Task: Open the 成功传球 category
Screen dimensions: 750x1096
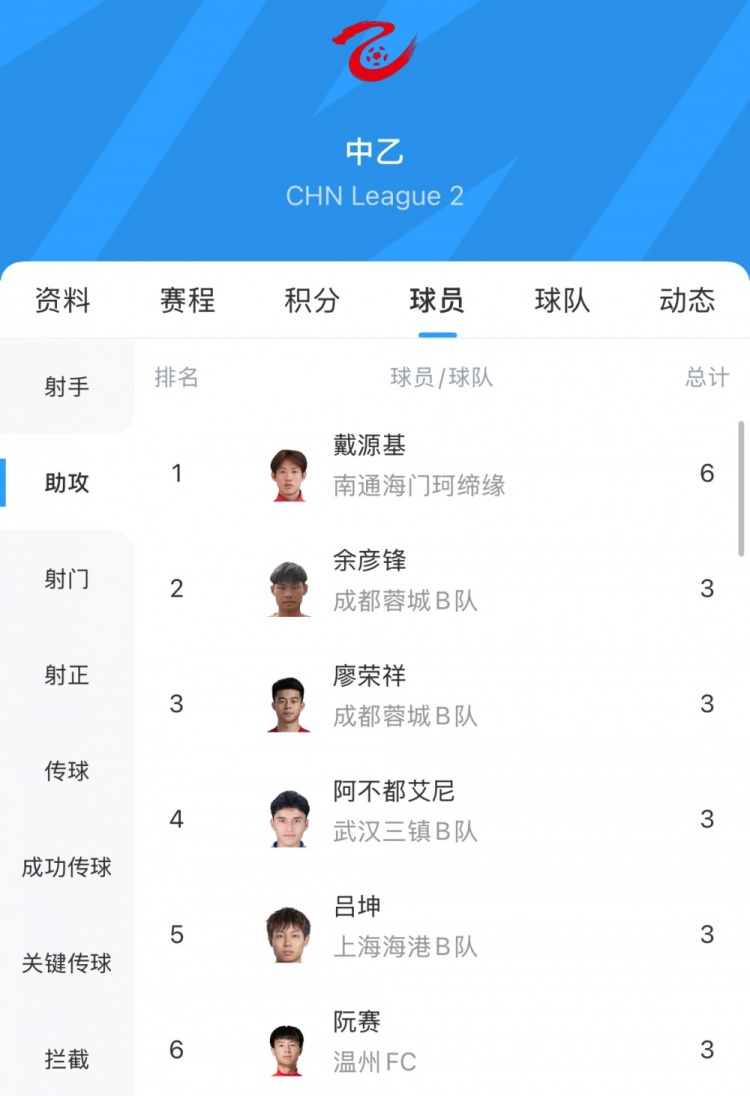Action: (x=65, y=868)
